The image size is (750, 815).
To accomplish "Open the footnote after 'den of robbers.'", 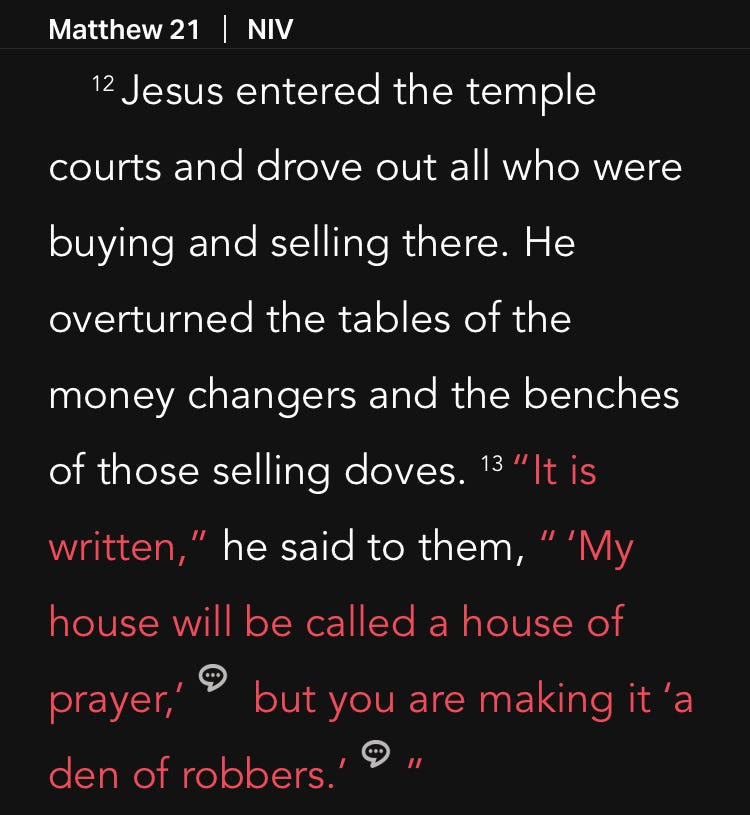I will pos(375,755).
